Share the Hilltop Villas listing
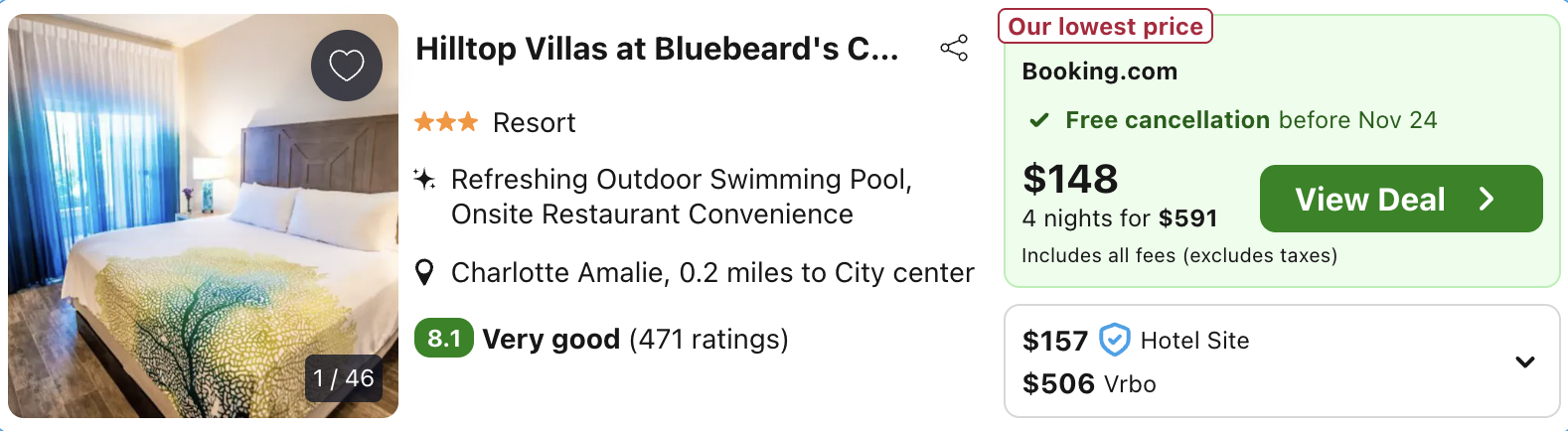1568x431 pixels. 954,48
